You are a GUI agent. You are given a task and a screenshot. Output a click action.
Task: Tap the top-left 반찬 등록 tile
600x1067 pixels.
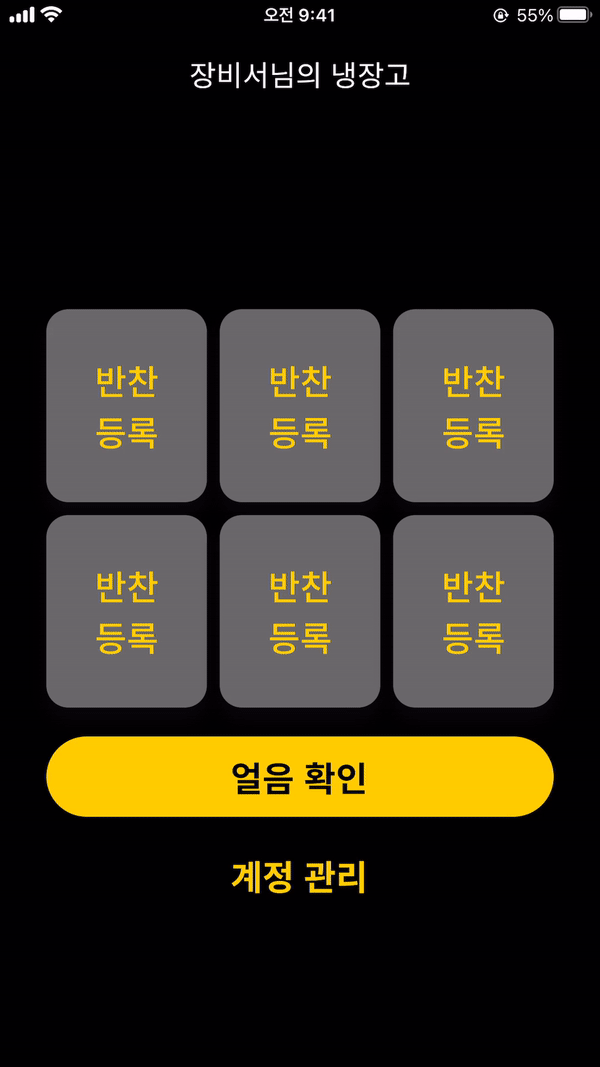click(126, 405)
